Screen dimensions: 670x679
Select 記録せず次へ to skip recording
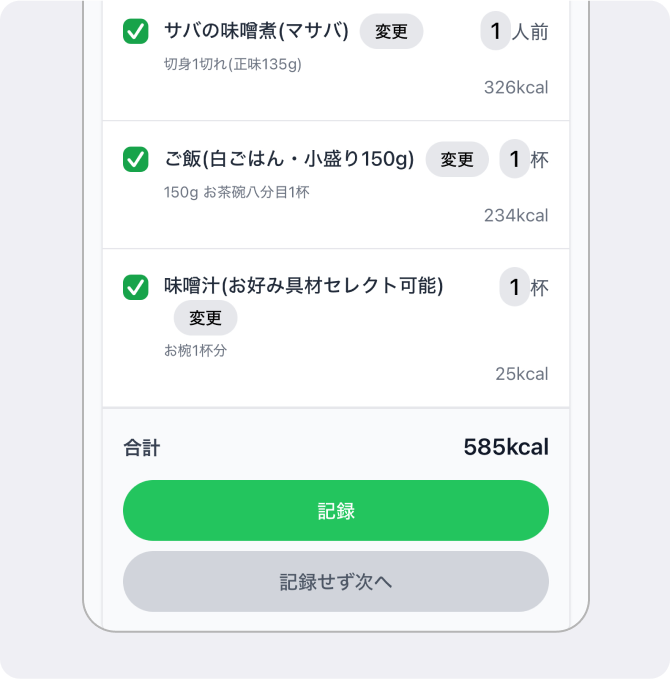335,581
